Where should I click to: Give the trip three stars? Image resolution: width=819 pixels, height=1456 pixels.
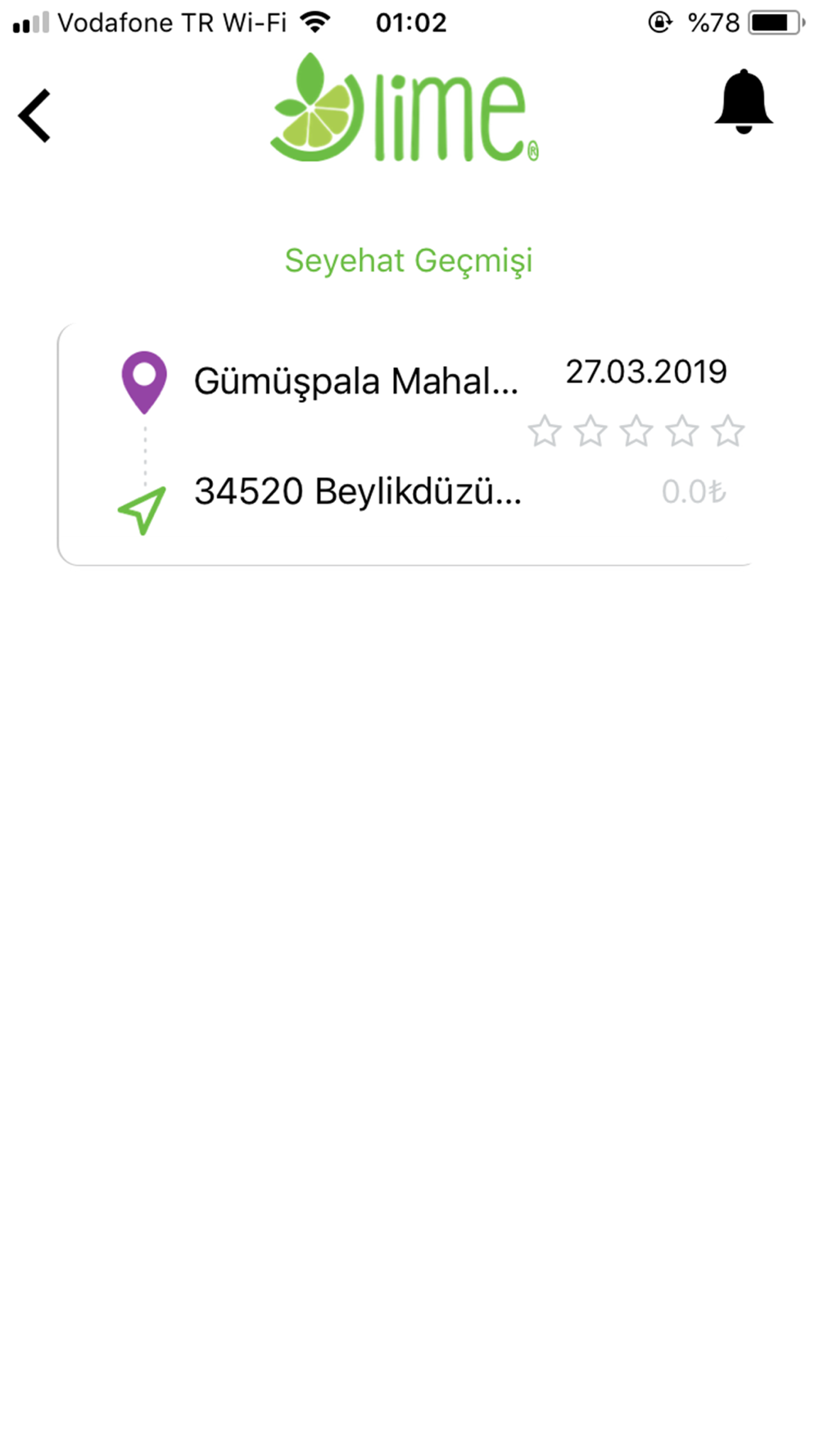[636, 432]
